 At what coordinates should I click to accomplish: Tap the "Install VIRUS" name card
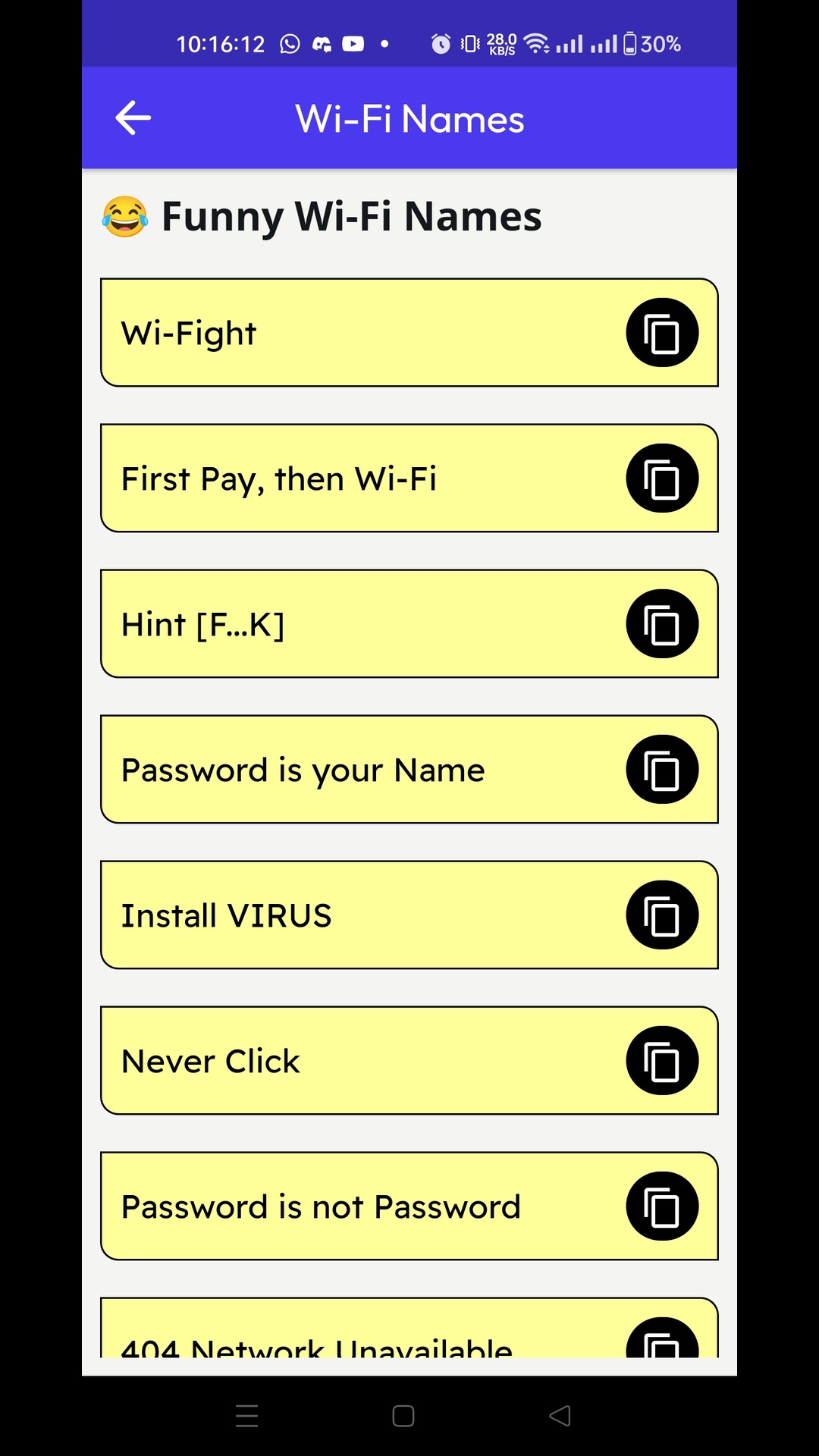(341, 915)
